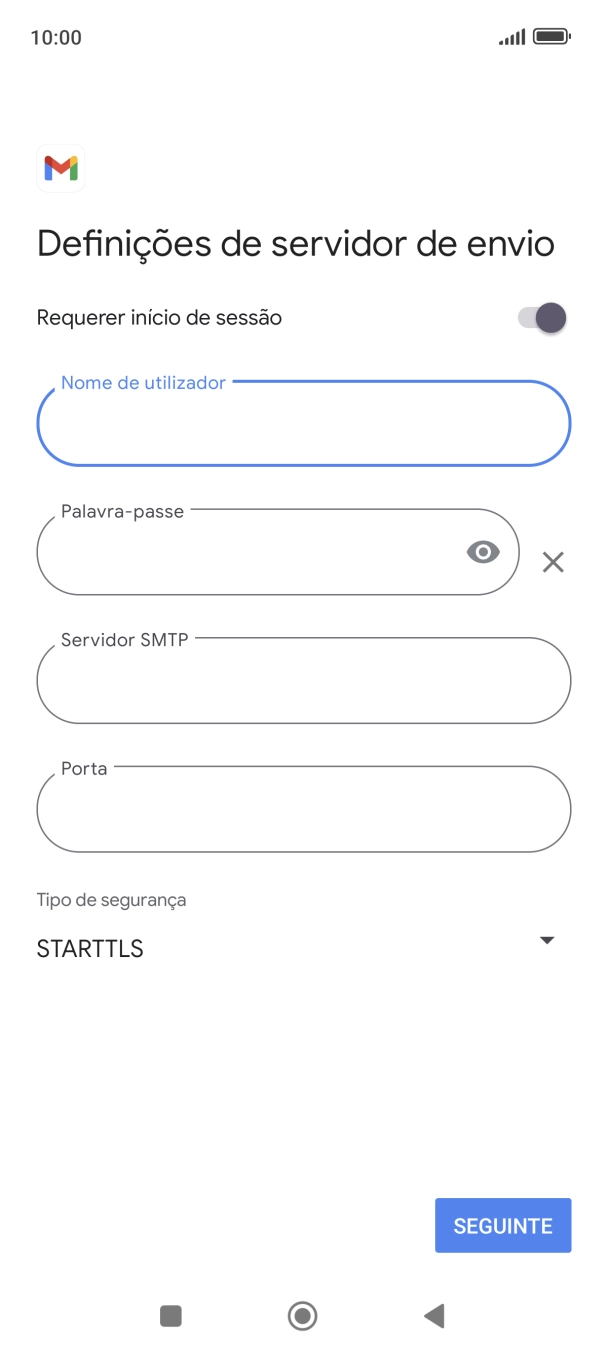The width and height of the screenshot is (608, 1352).
Task: Toggle Requerer início de sessão switch
Action: tap(542, 318)
